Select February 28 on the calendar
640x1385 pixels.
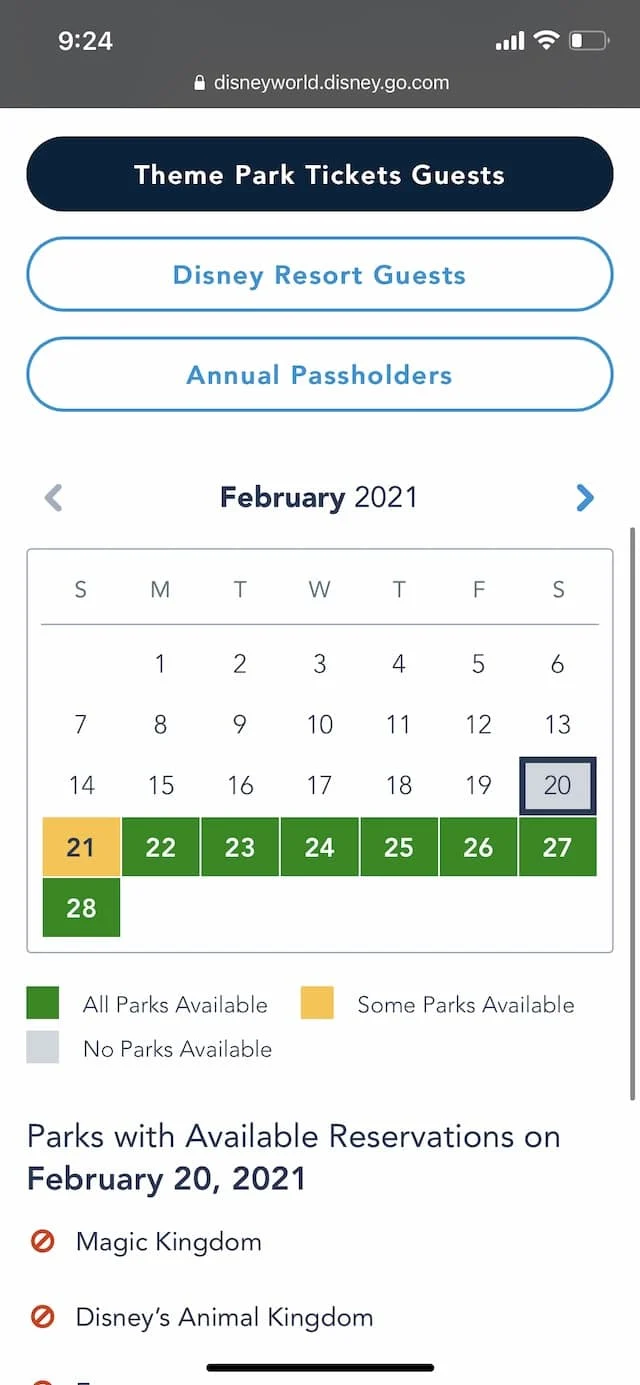coord(81,907)
